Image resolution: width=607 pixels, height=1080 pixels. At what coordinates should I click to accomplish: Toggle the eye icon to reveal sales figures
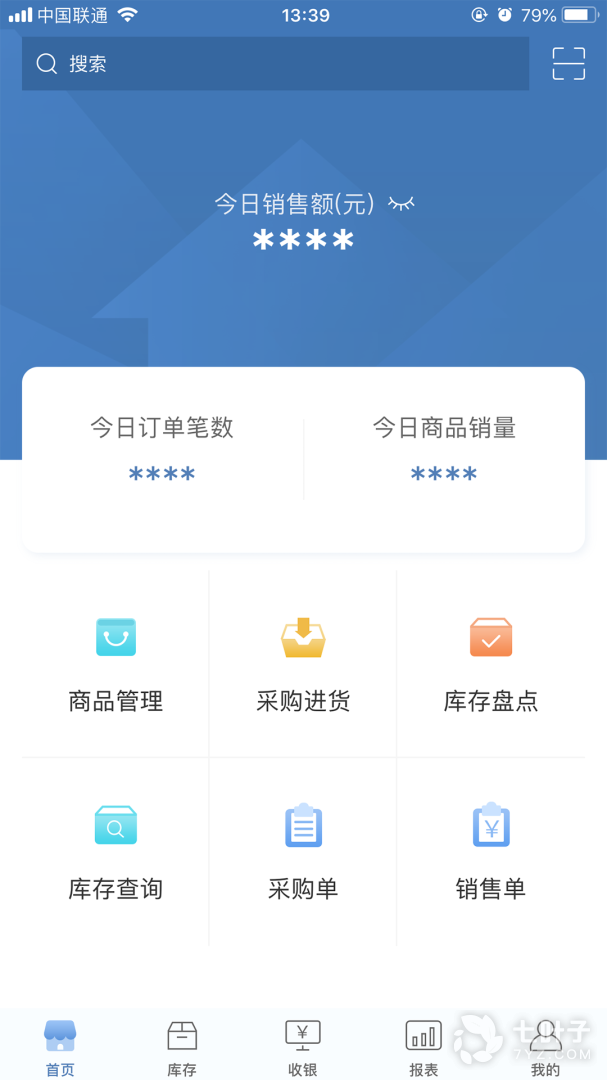click(401, 203)
